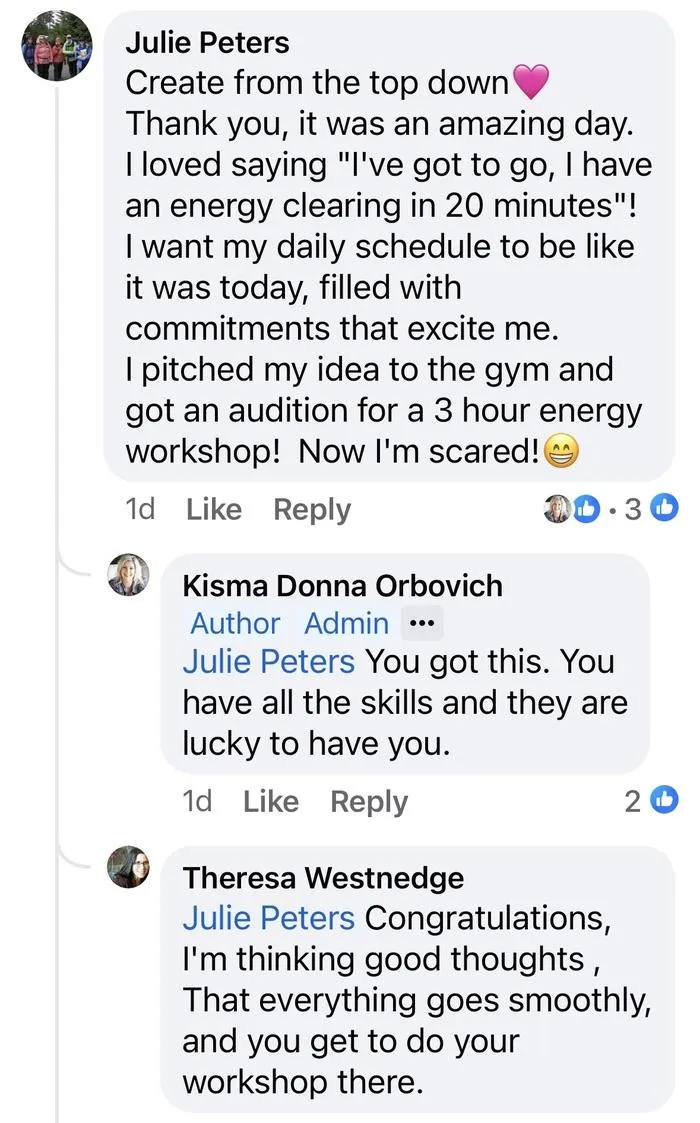View reactions on Julie Peters' comment

pos(610,509)
